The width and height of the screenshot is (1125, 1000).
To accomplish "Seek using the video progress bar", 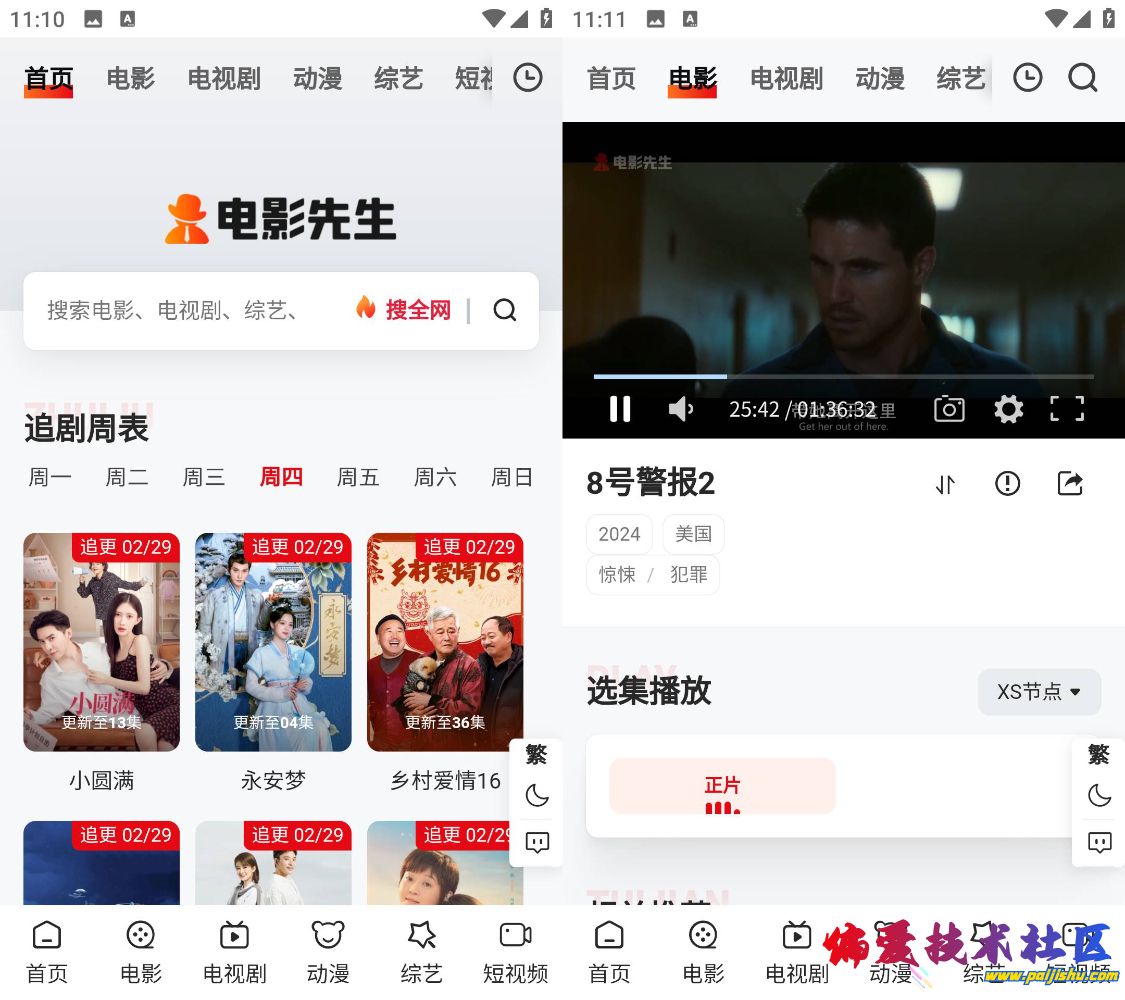I will 843,376.
